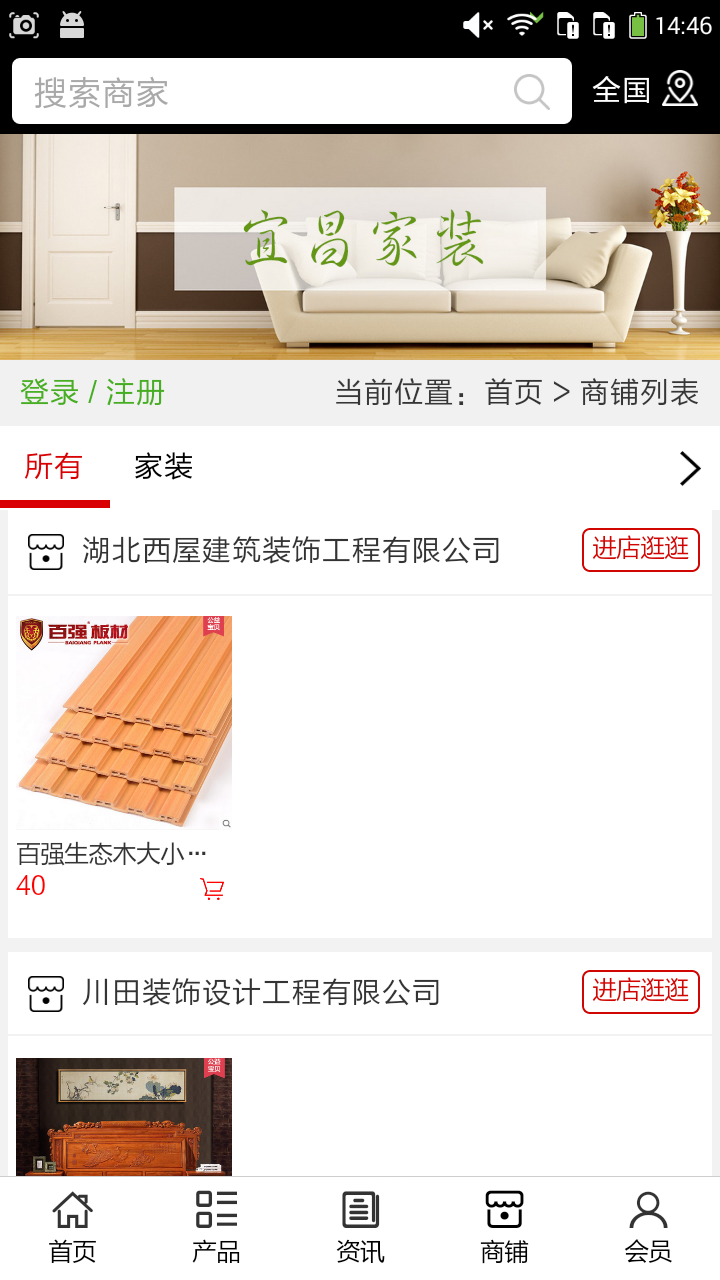
Task: Click the search magnifier icon in the search bar
Action: pyautogui.click(x=532, y=91)
